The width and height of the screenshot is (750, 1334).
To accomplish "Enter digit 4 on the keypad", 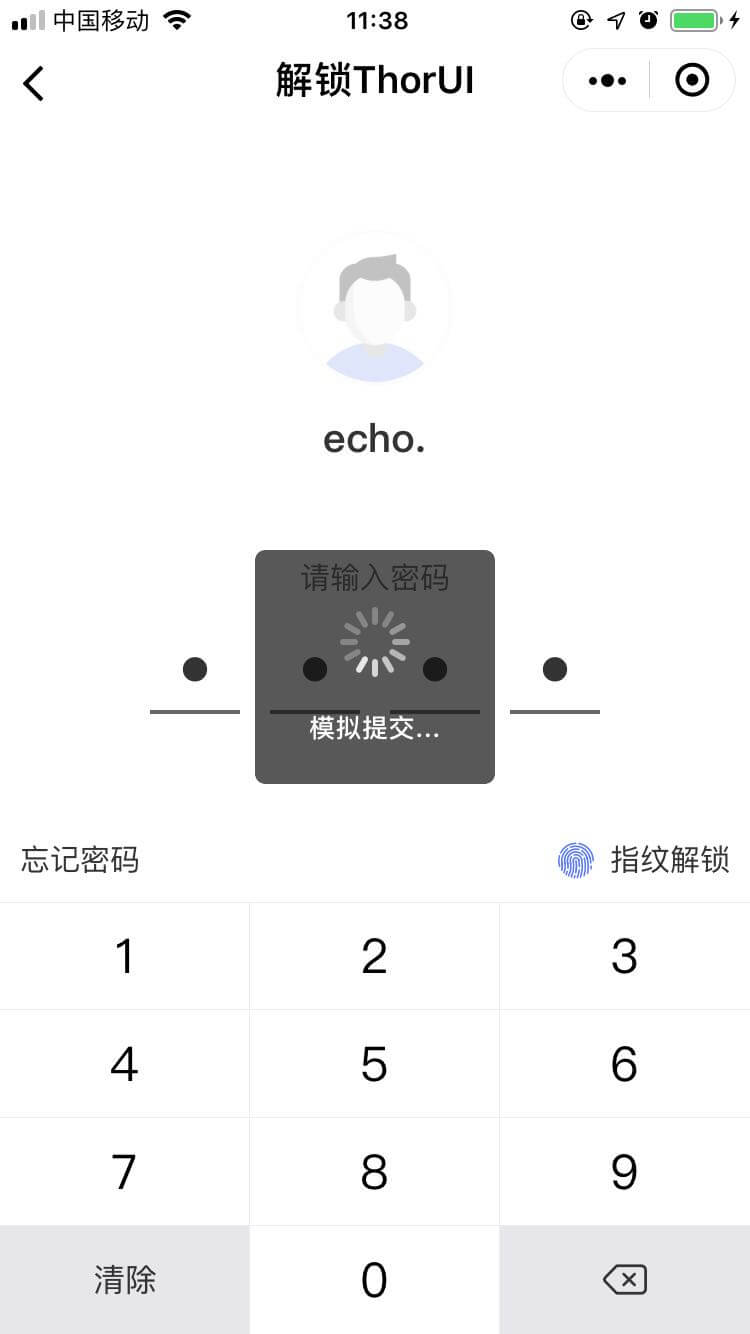I will (x=124, y=1064).
